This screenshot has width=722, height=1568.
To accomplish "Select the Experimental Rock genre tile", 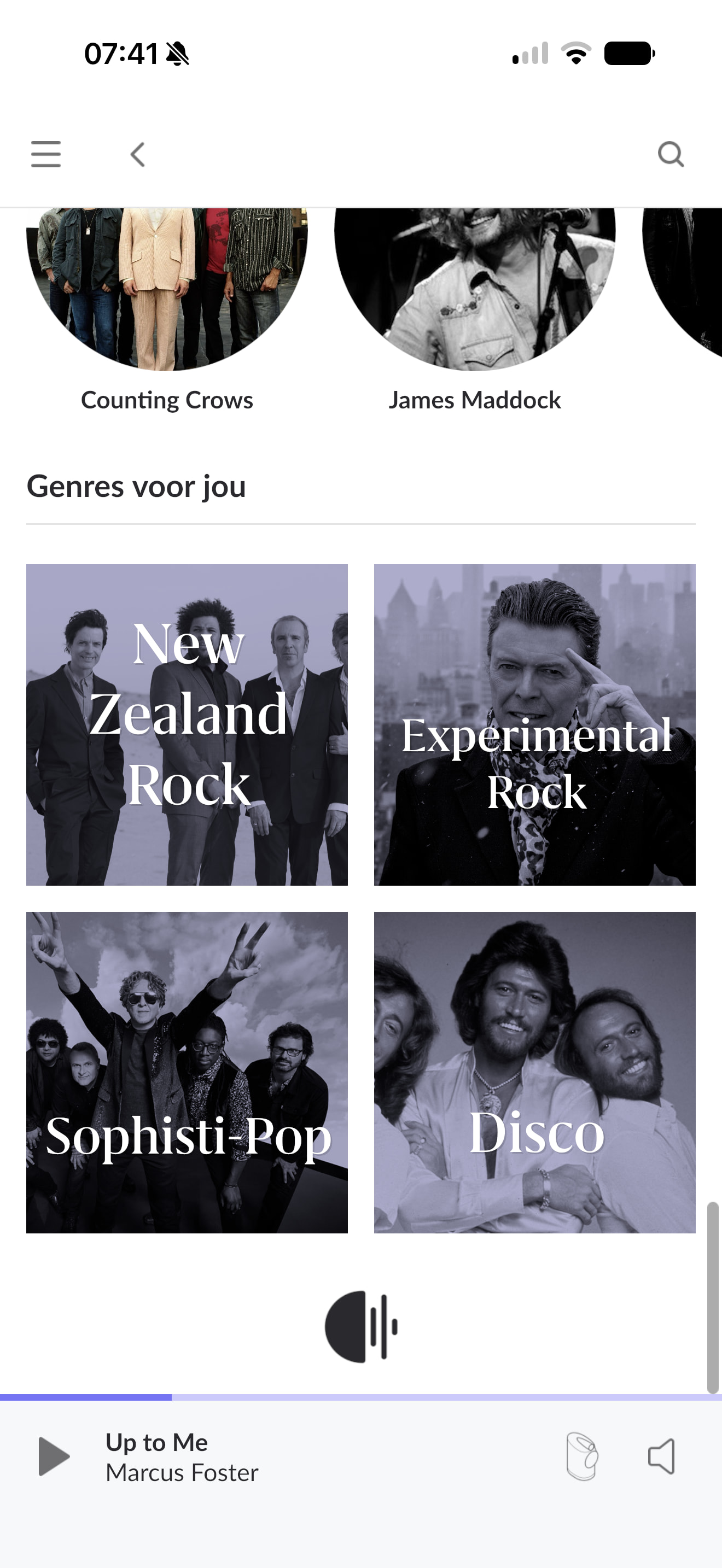I will click(534, 724).
